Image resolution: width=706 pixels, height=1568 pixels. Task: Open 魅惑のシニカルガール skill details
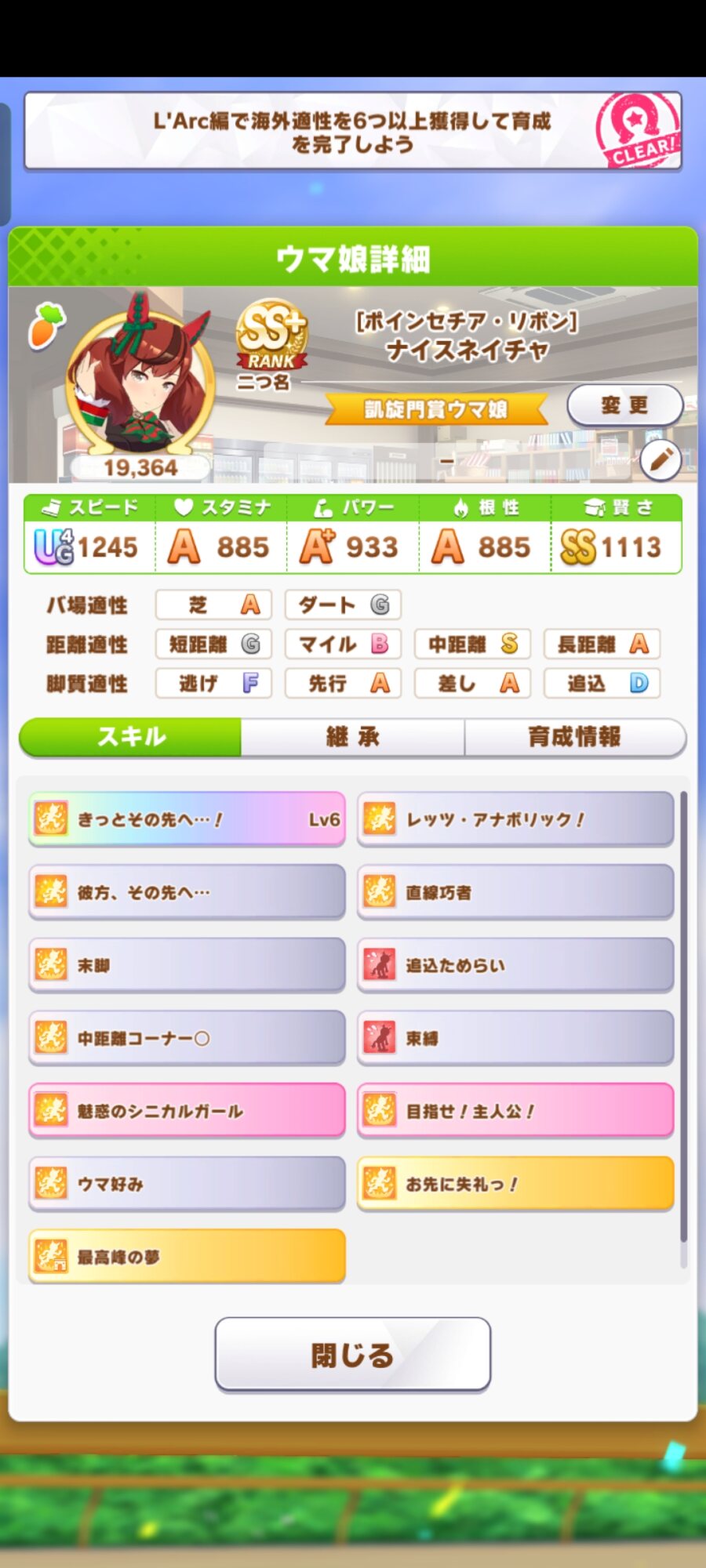click(x=187, y=1111)
